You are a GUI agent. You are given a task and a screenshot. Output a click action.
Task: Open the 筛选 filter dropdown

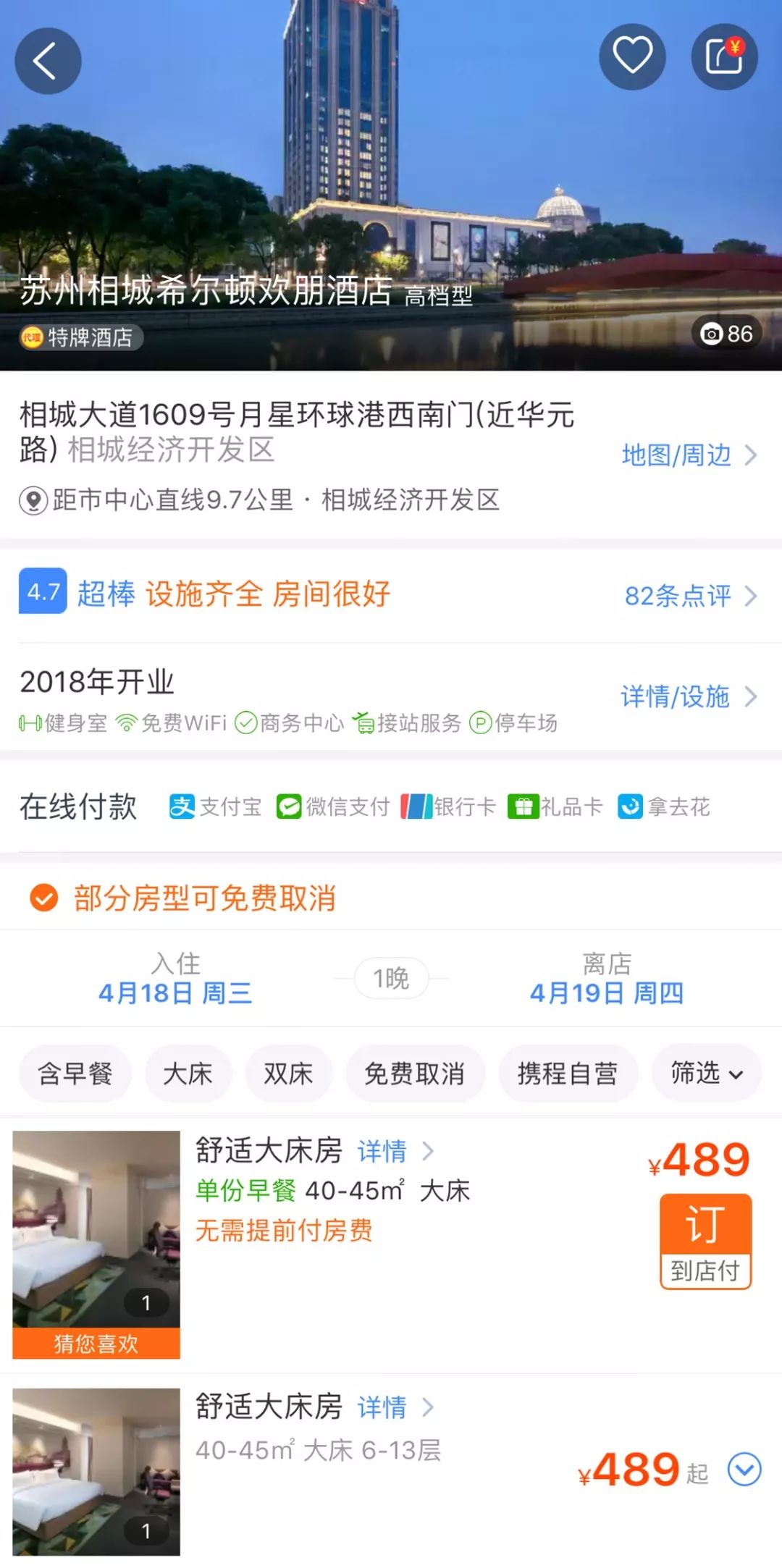coord(706,1073)
